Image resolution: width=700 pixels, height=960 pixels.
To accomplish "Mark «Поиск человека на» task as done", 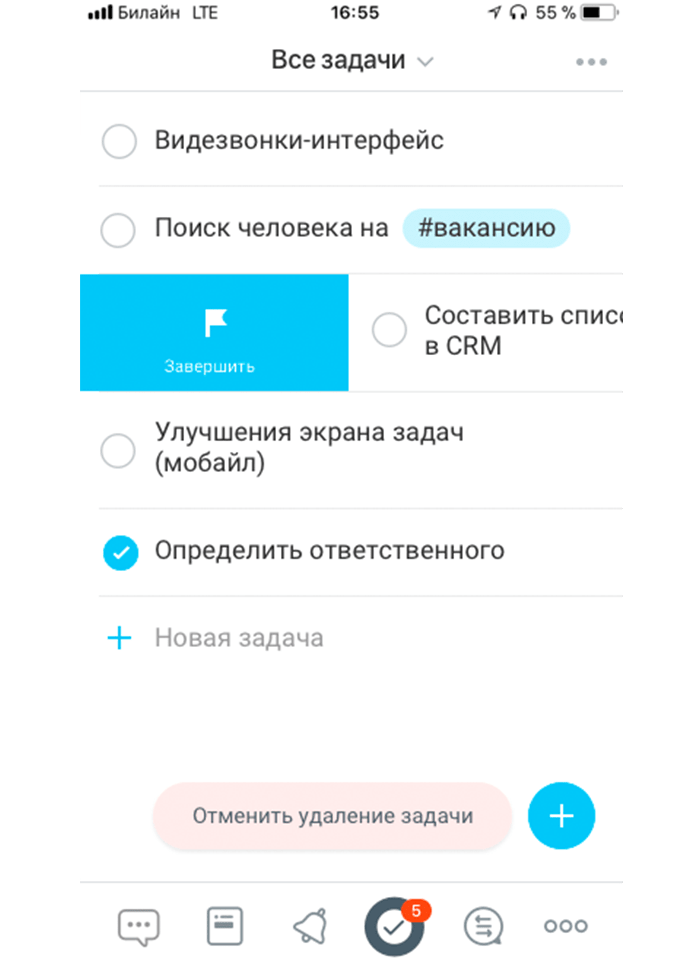I will pyautogui.click(x=120, y=230).
